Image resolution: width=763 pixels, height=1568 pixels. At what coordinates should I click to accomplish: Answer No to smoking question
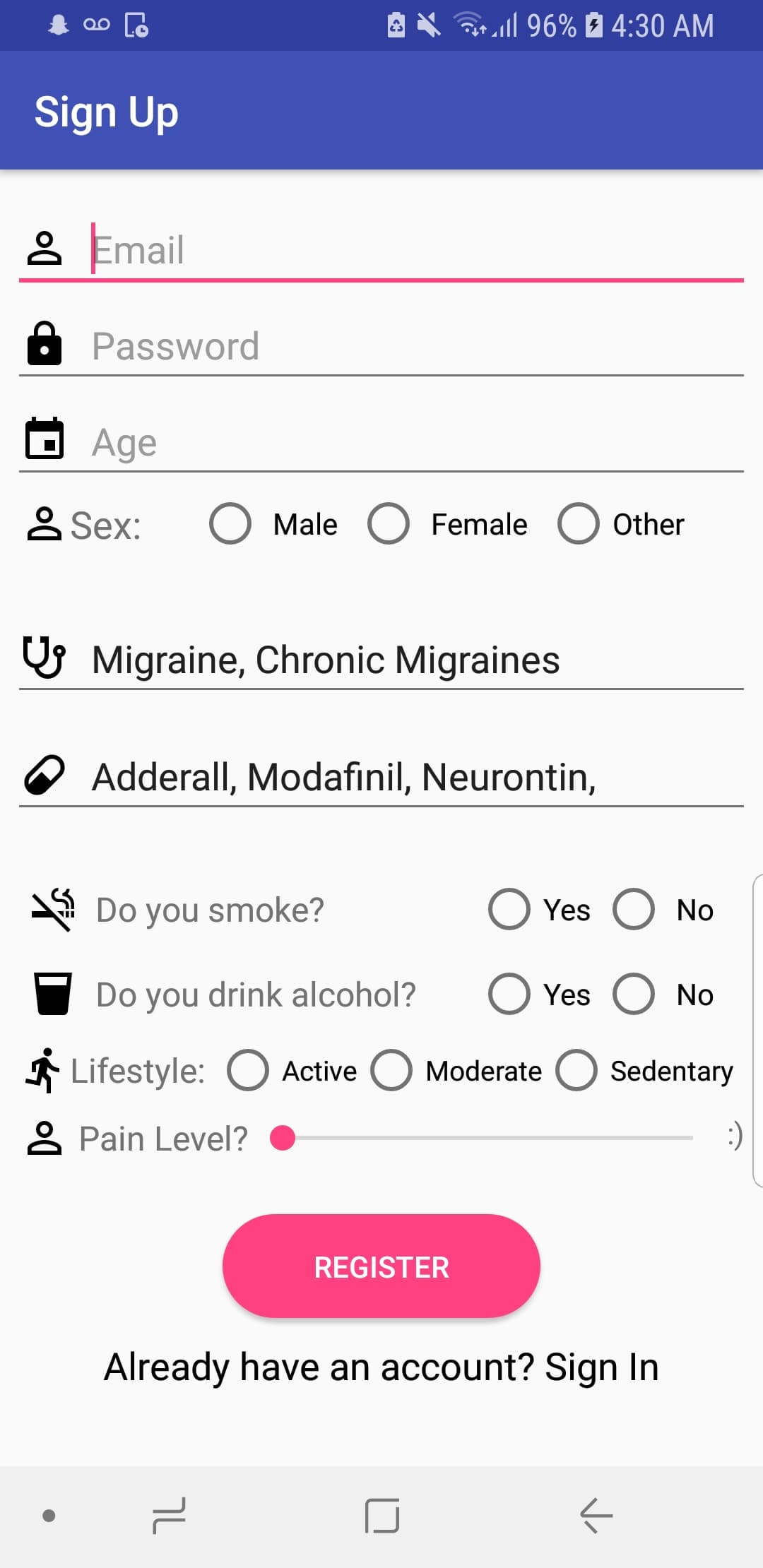click(x=634, y=910)
